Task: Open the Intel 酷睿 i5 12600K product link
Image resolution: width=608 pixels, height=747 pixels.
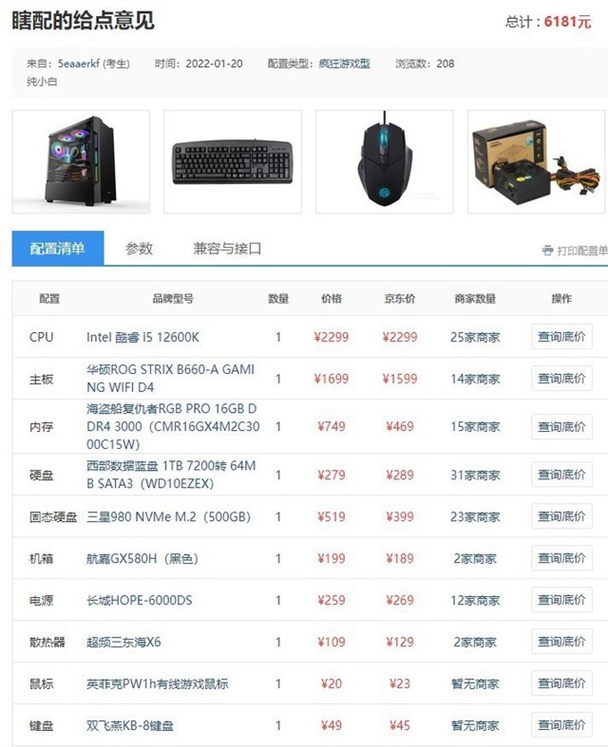Action: (x=143, y=337)
